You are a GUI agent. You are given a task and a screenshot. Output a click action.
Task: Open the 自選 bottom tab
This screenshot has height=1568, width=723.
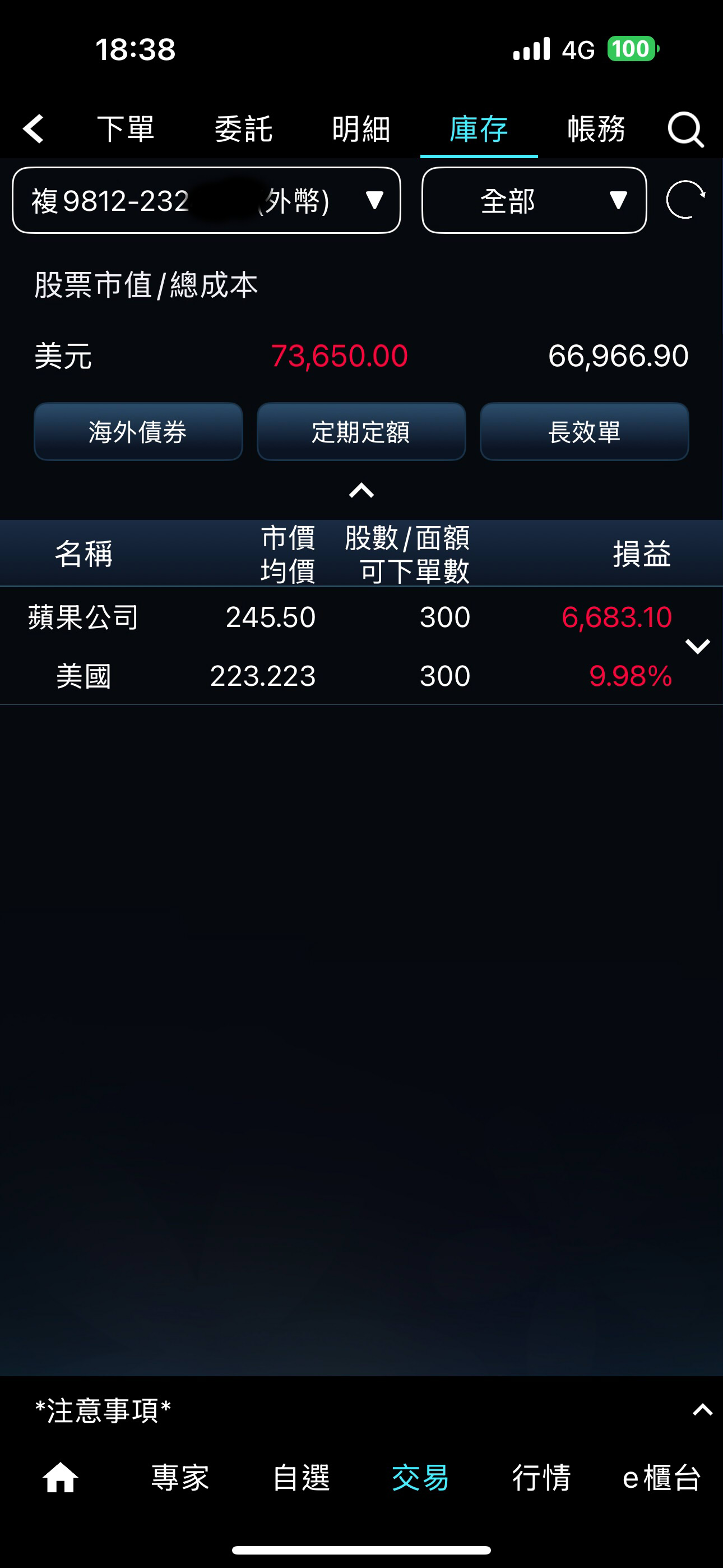click(x=300, y=1477)
